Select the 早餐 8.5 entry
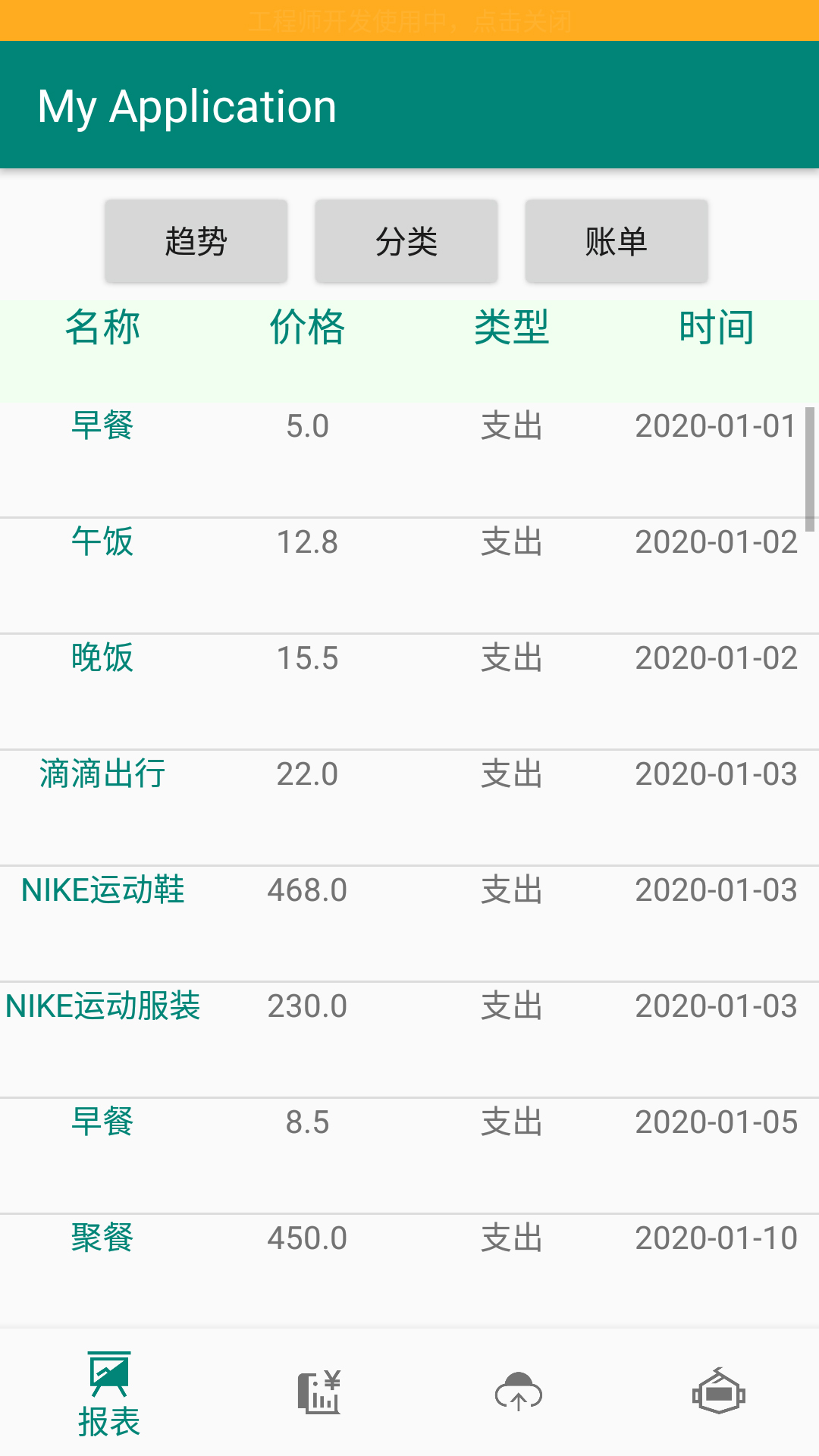The image size is (819, 1456). point(409,1156)
